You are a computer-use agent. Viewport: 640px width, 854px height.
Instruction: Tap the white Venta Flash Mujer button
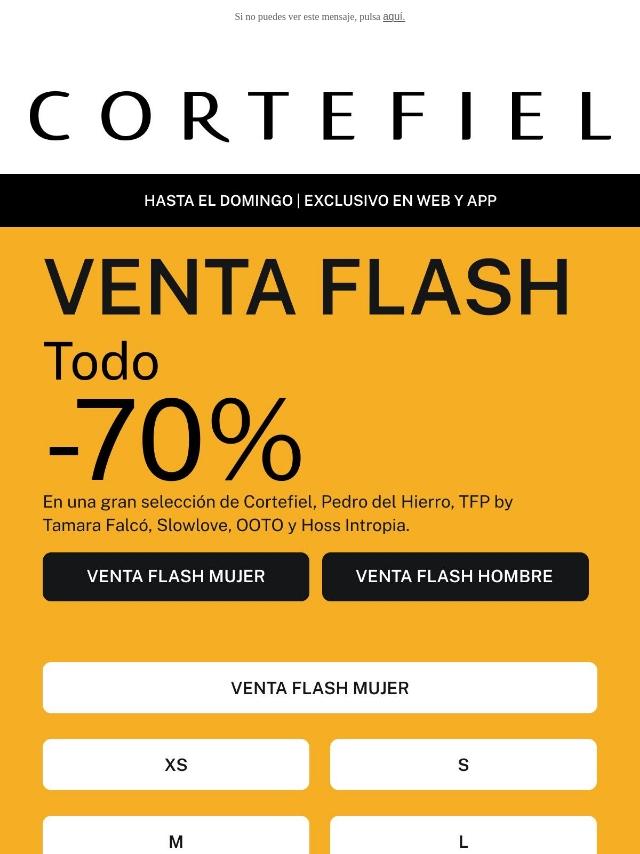pos(320,688)
